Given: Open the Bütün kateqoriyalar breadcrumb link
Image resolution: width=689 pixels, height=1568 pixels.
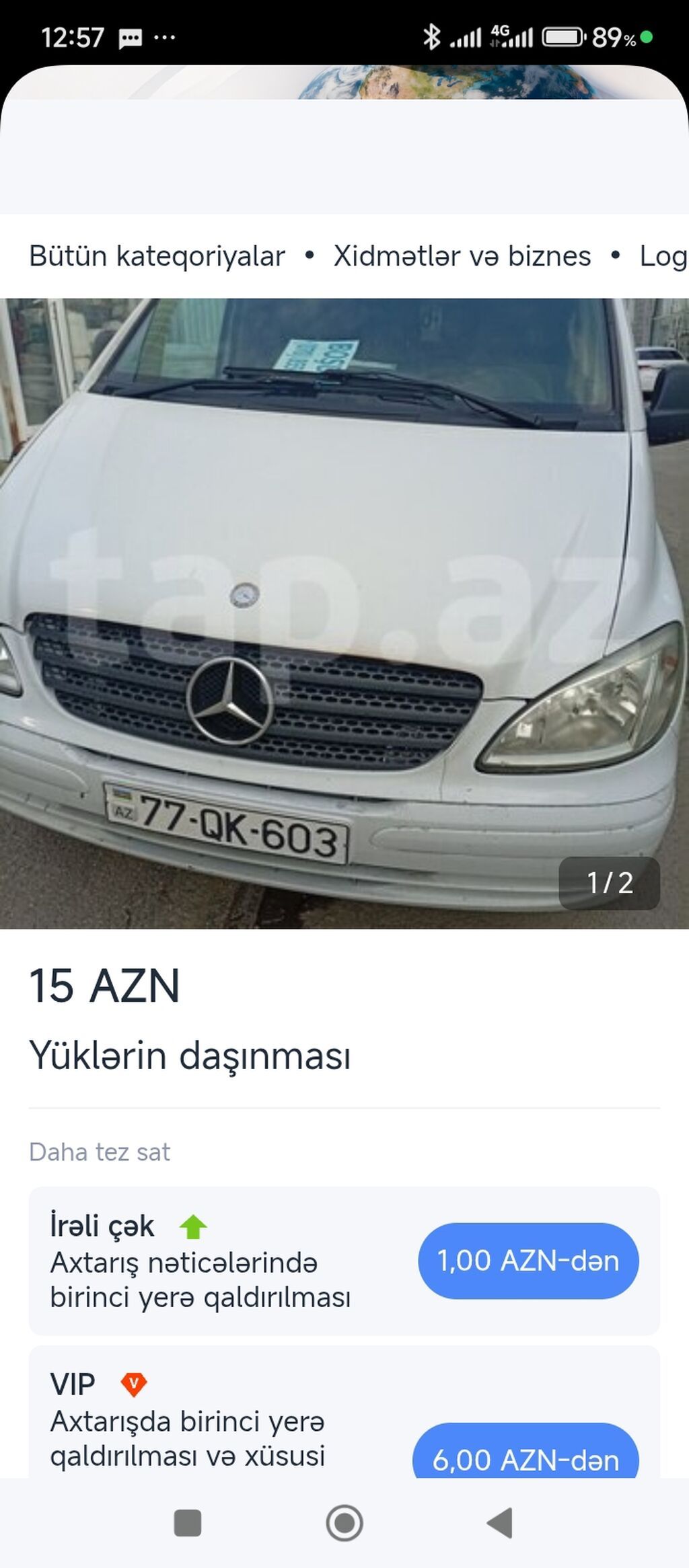Looking at the screenshot, I should point(157,256).
